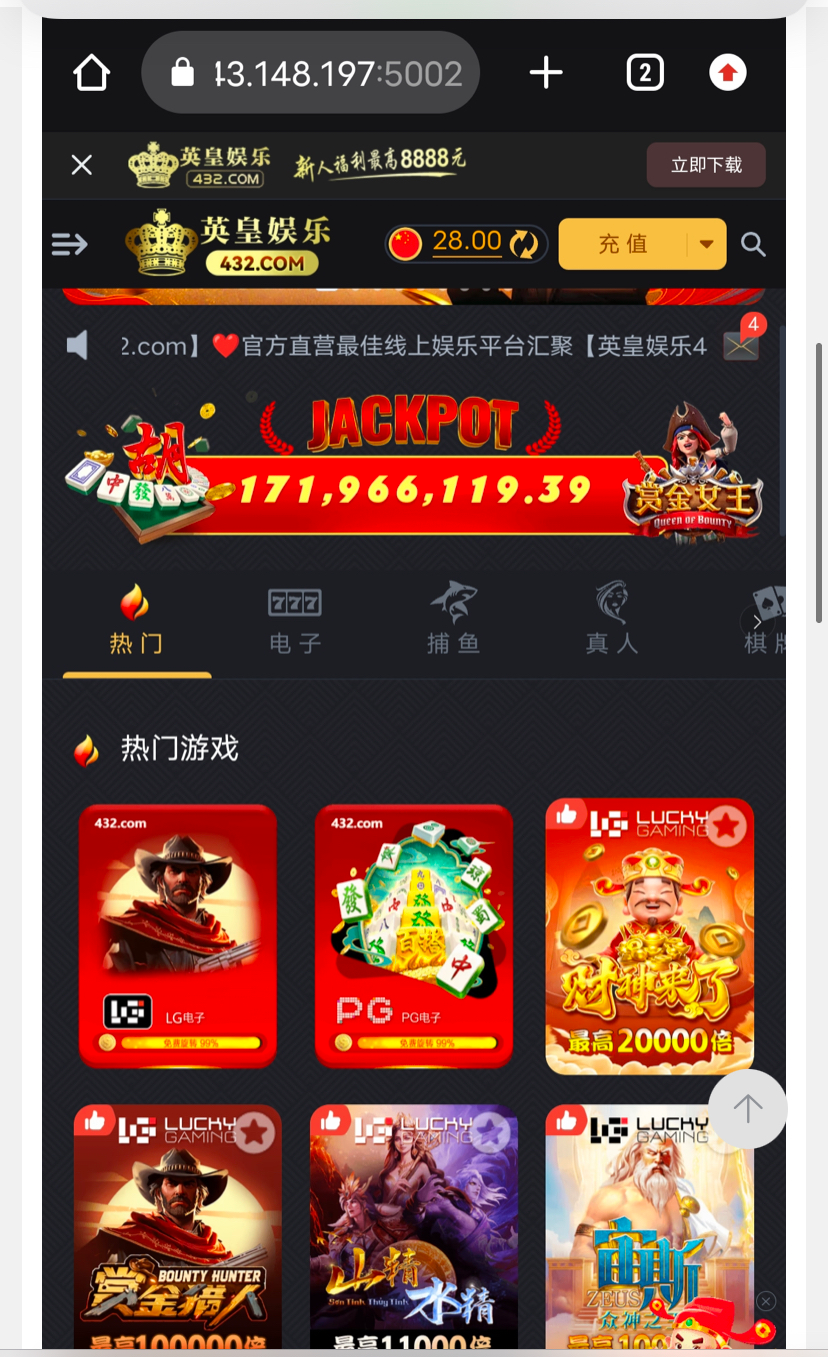Jump back to top with the arrow button
This screenshot has width=828, height=1357.
pyautogui.click(x=747, y=1108)
